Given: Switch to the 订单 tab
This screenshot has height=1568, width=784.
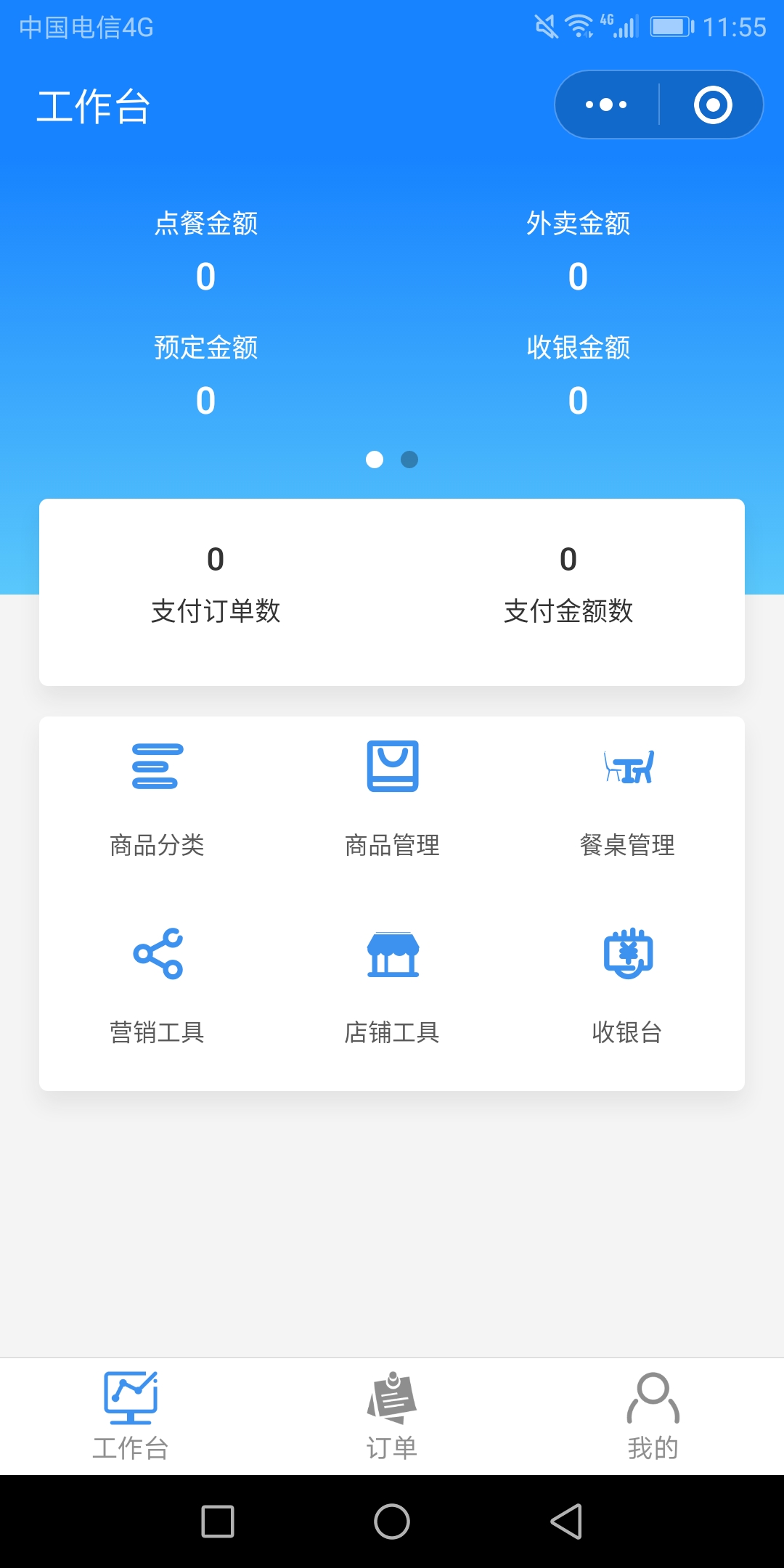Looking at the screenshot, I should point(392,1416).
